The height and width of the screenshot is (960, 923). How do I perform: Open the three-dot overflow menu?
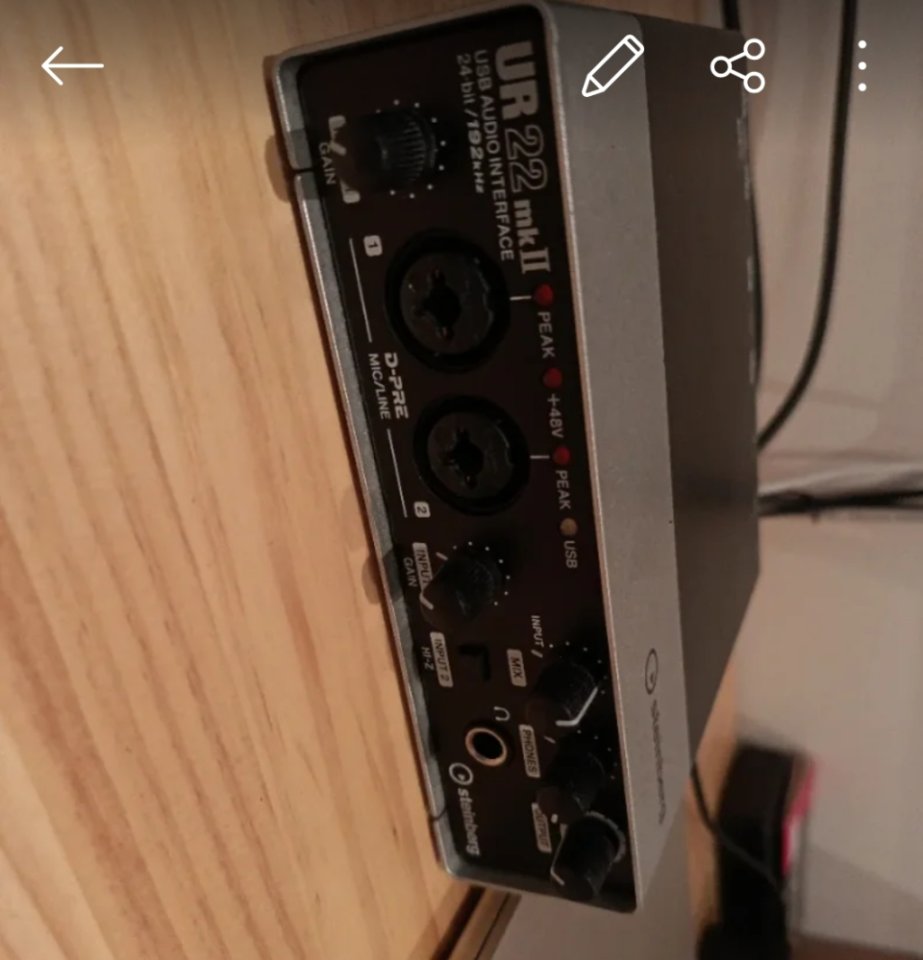pyautogui.click(x=862, y=62)
